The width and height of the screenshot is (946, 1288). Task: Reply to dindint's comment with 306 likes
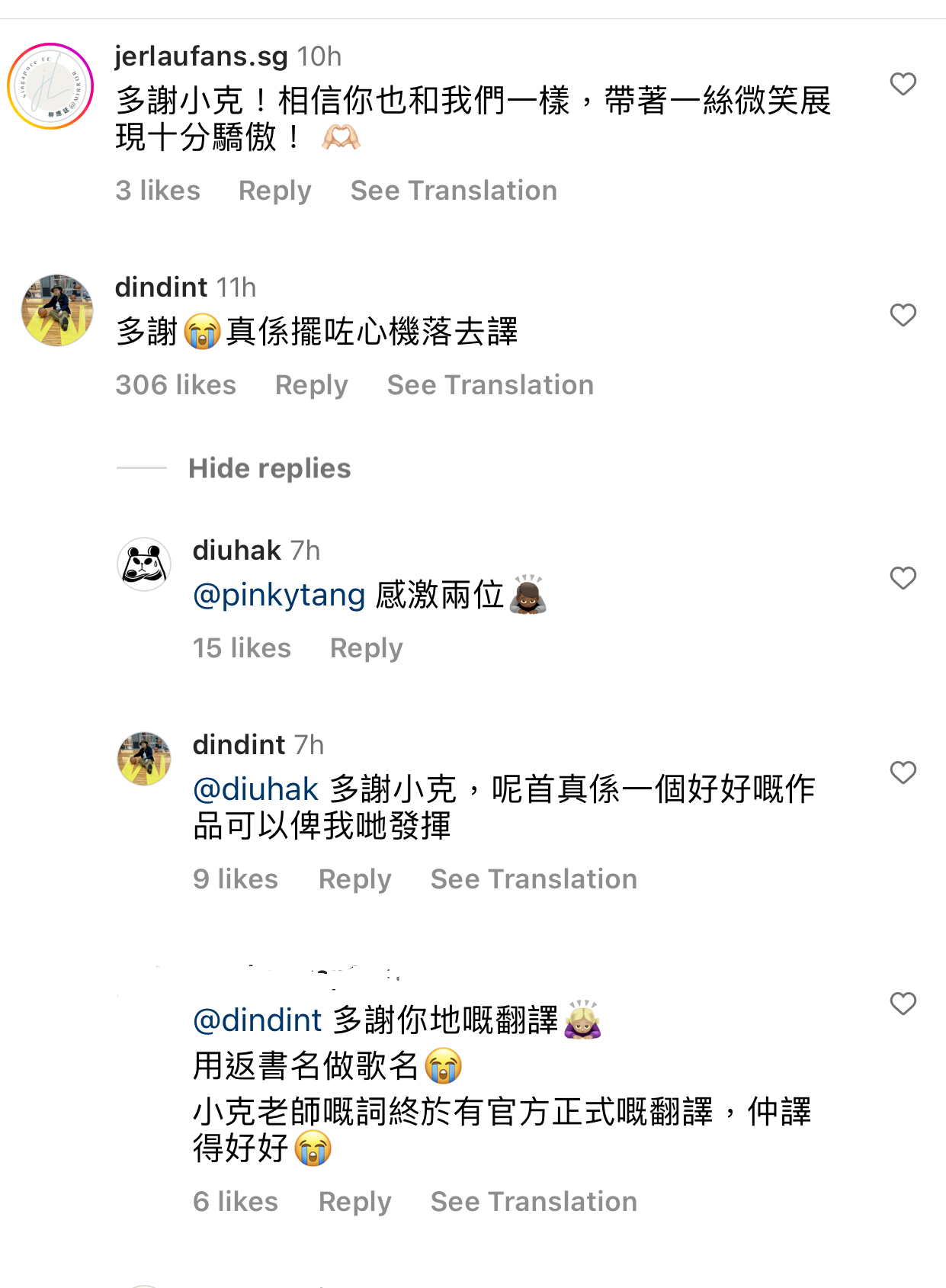click(311, 385)
